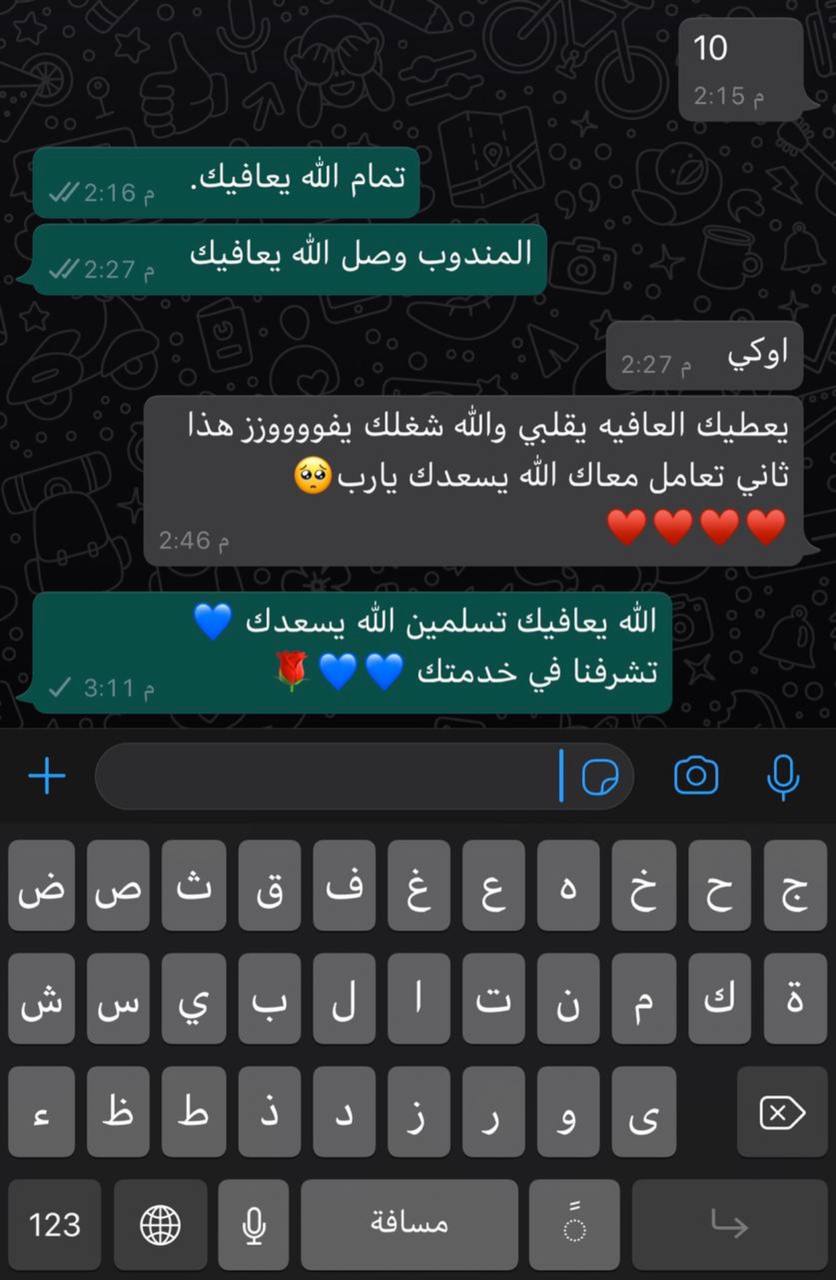This screenshot has height=1280, width=836.
Task: Type the letter ش key
Action: [41, 999]
